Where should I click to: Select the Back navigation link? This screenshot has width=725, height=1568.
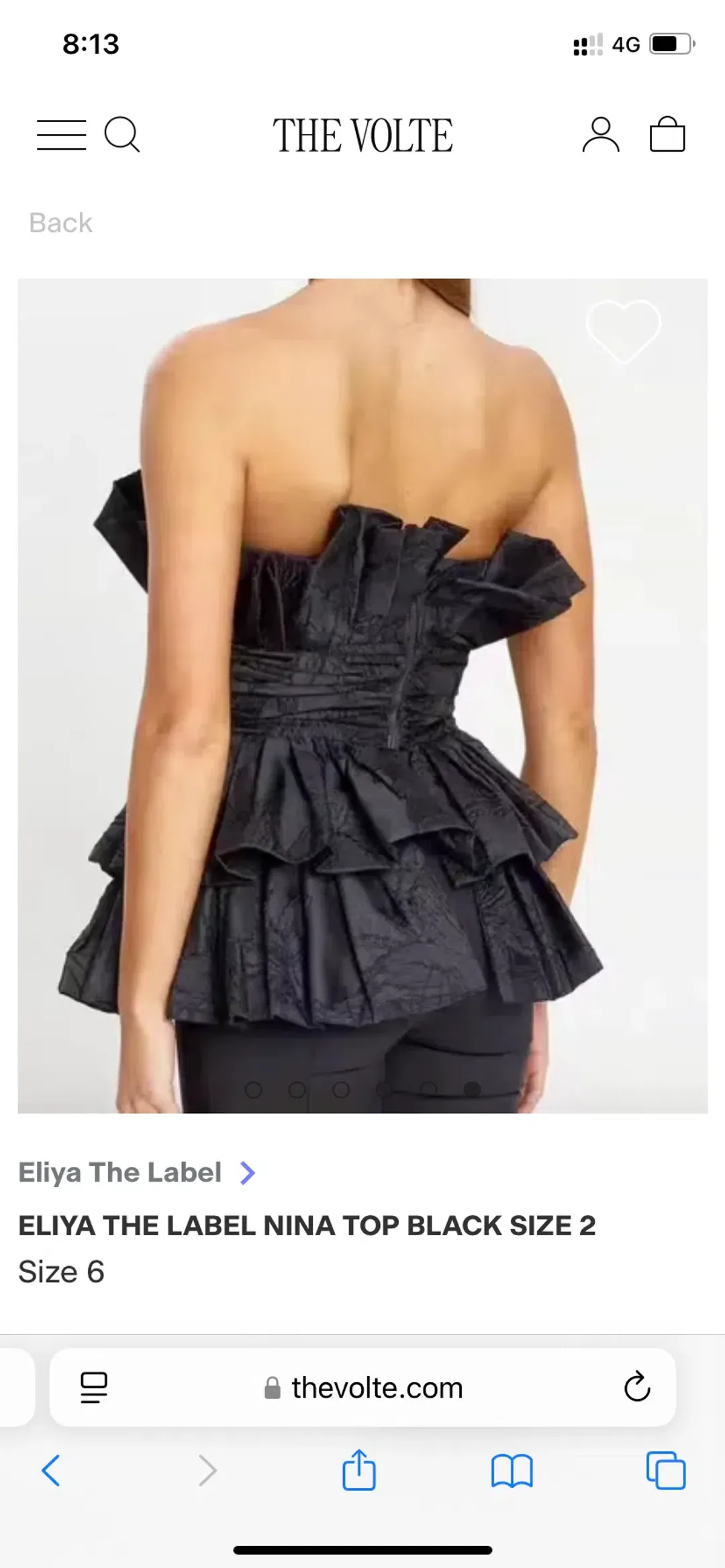pos(60,222)
